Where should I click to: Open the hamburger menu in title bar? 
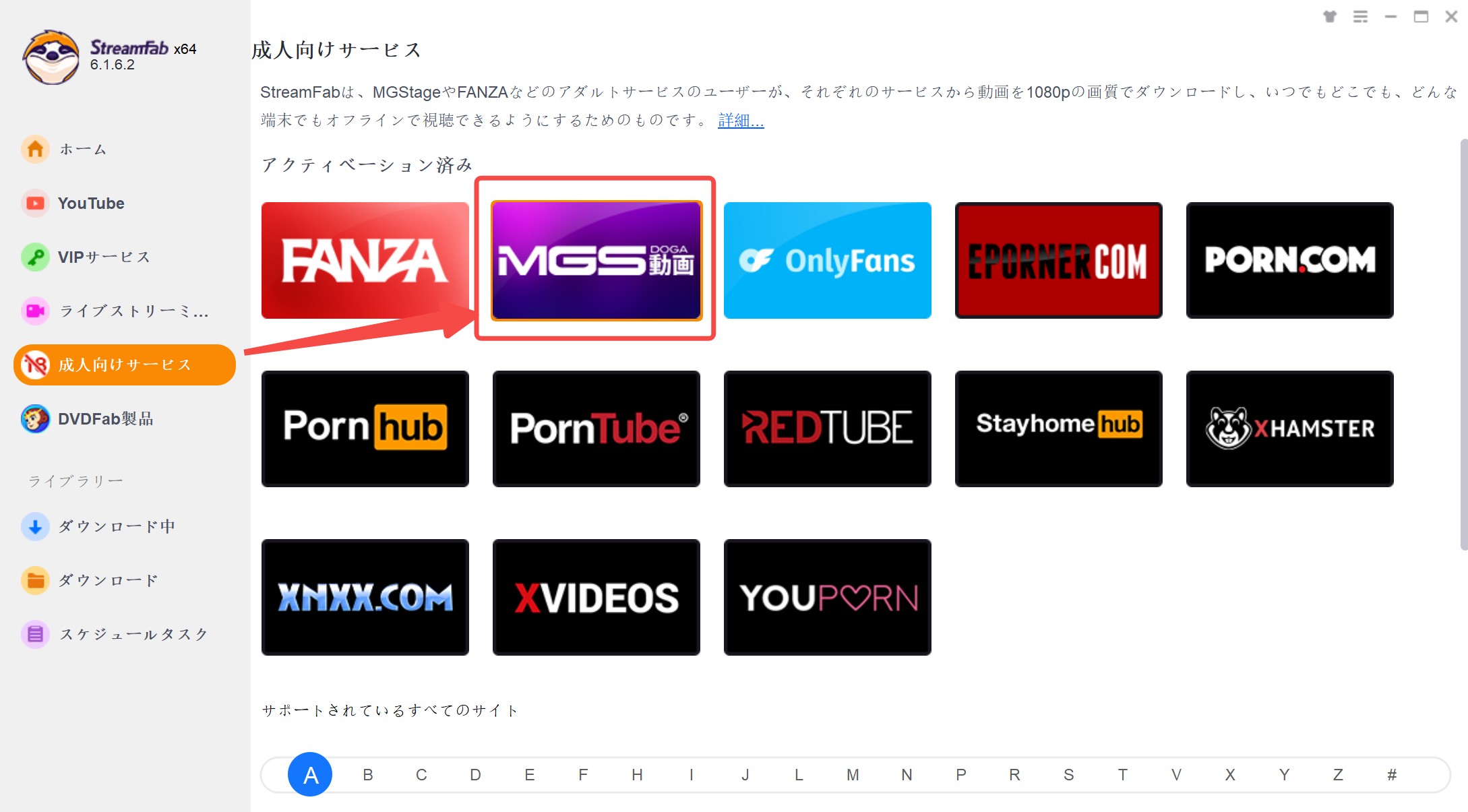click(x=1360, y=17)
